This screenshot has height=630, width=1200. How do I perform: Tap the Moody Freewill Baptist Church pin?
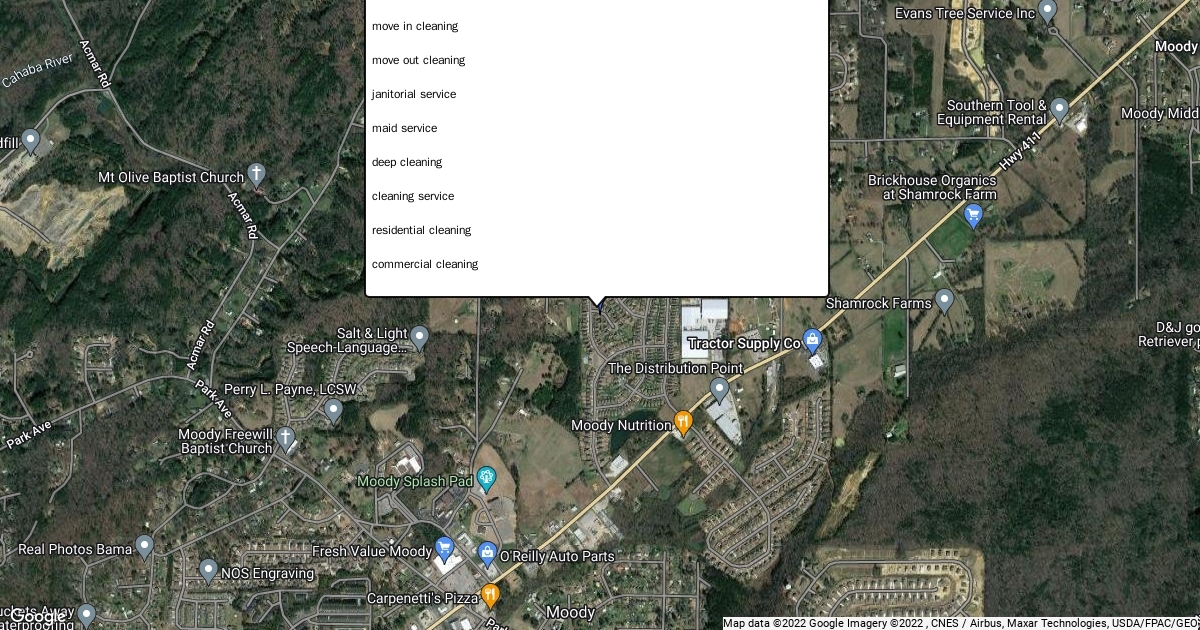click(285, 438)
